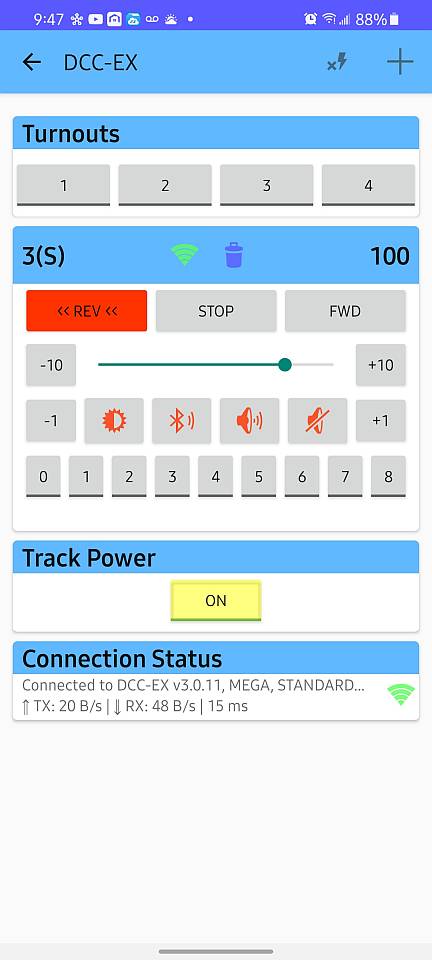Set direction to FWD

coord(345,311)
